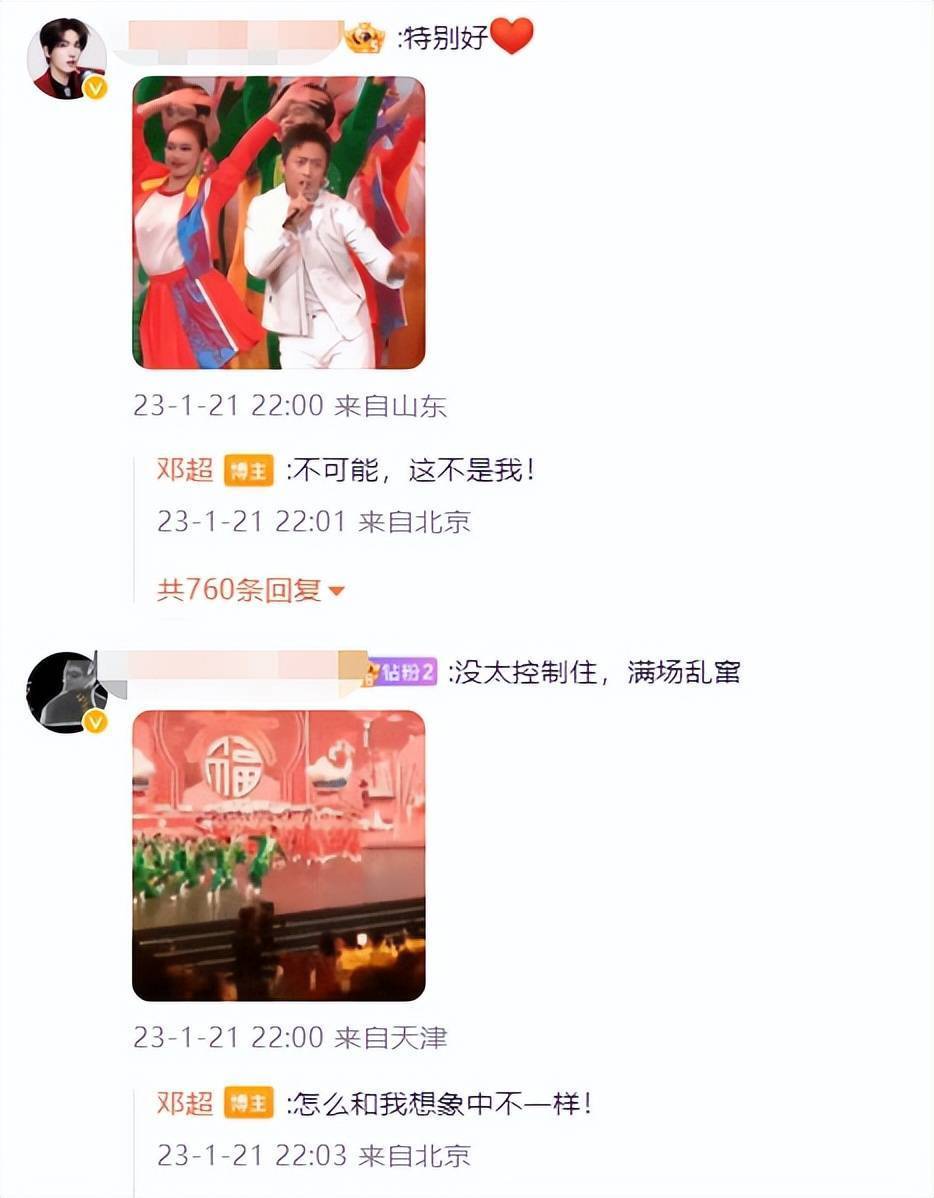Open the photo in the 特别好 comment
The image size is (934, 1198).
coord(279,222)
